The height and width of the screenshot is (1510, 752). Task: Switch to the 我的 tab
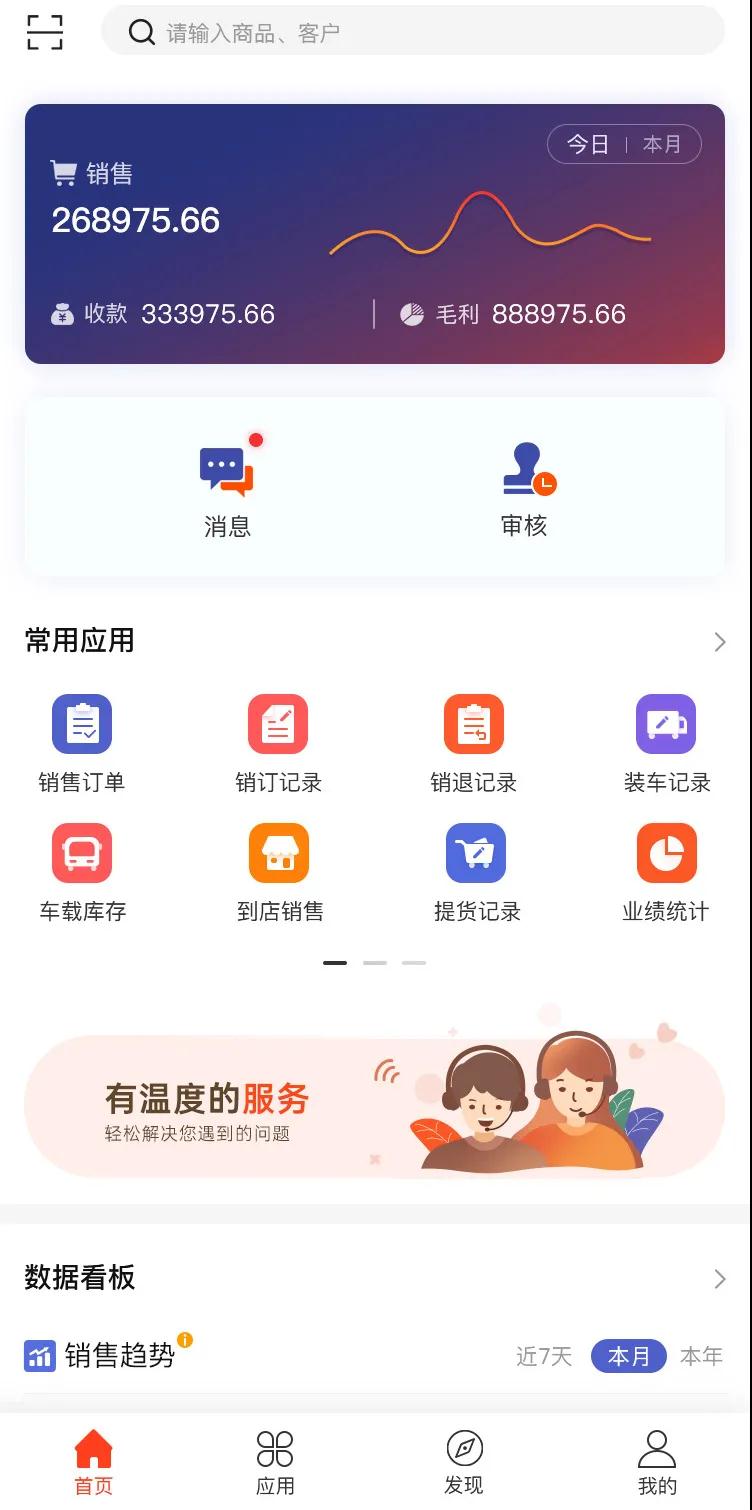[657, 1462]
